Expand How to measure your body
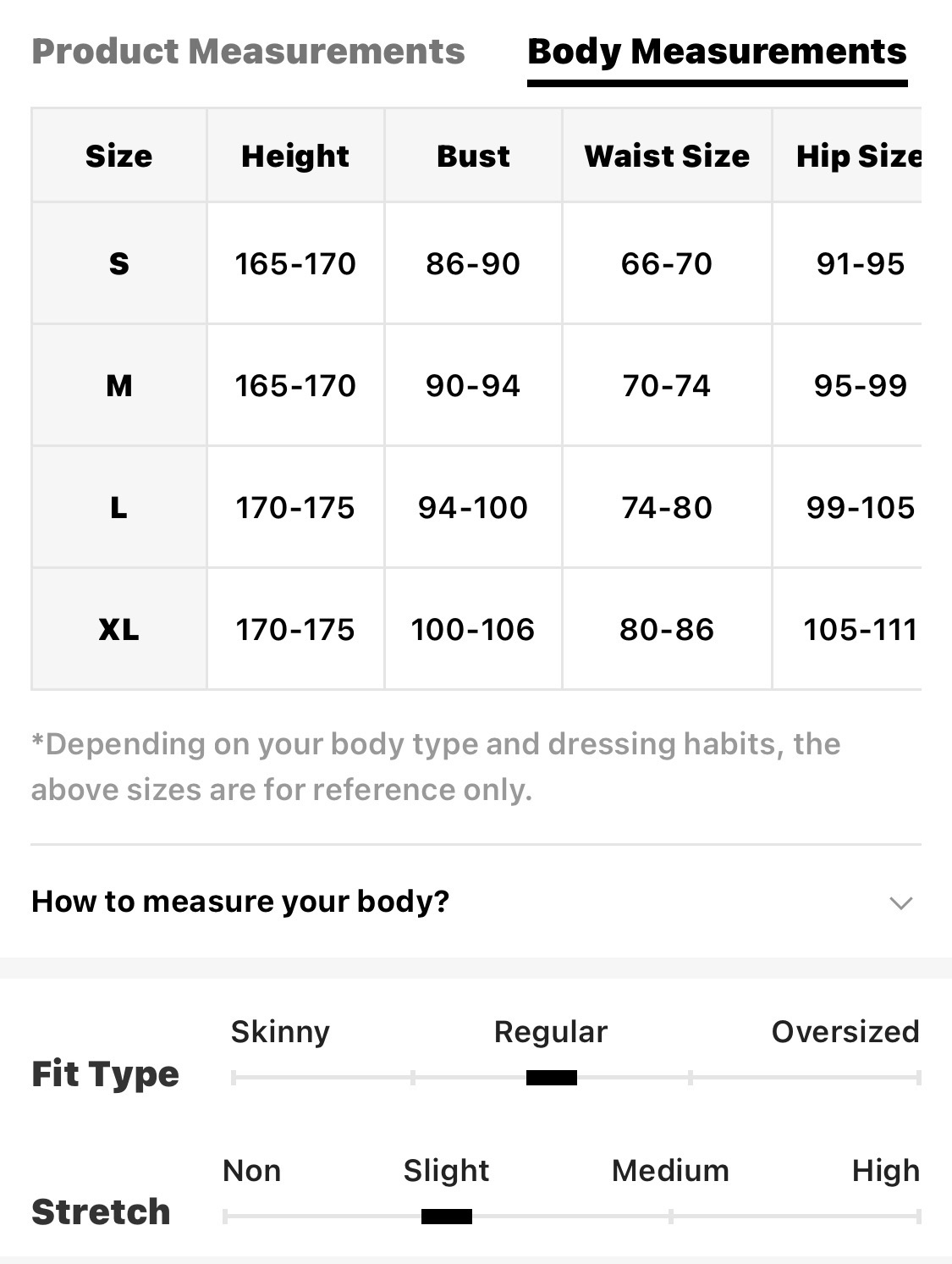Screen dimensions: 952x1264 coord(900,902)
